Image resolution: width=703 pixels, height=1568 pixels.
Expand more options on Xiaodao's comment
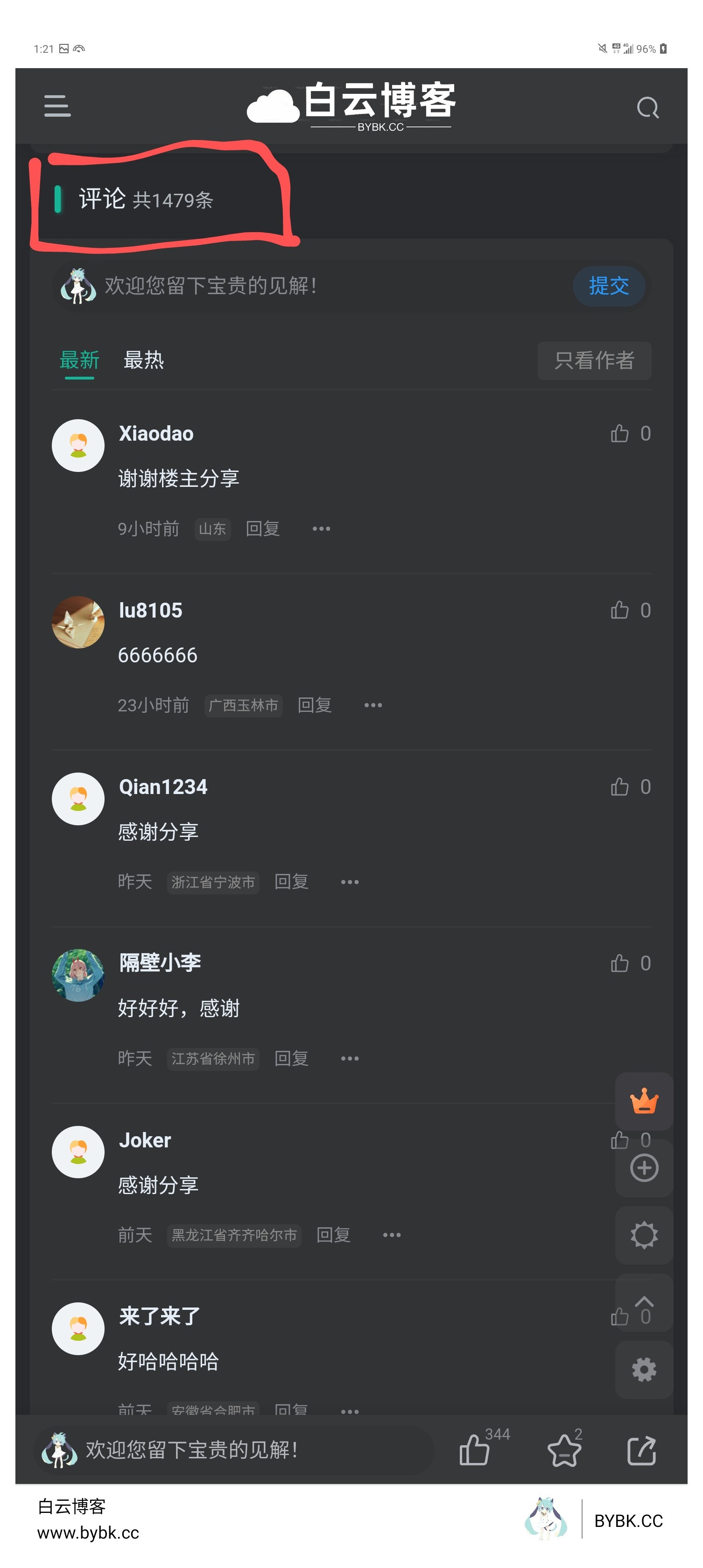(x=322, y=528)
